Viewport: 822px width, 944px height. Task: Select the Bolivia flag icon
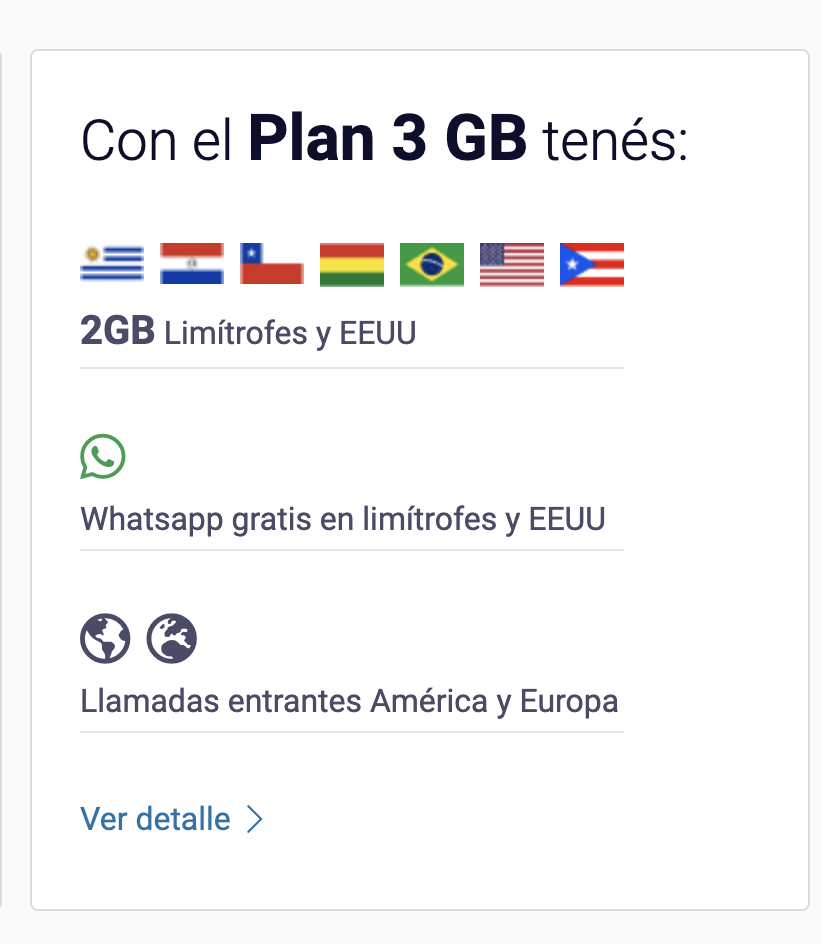point(351,264)
